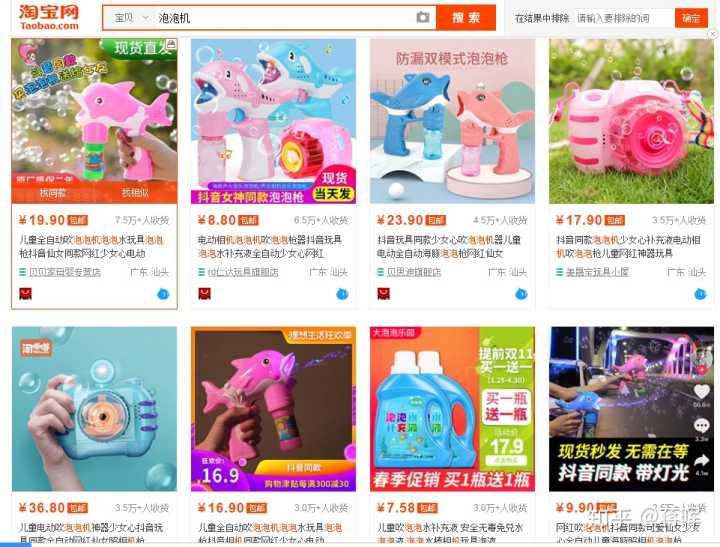Confirm exclusion with the 确定 button
Viewport: 720px width, 547px height.
click(x=691, y=18)
